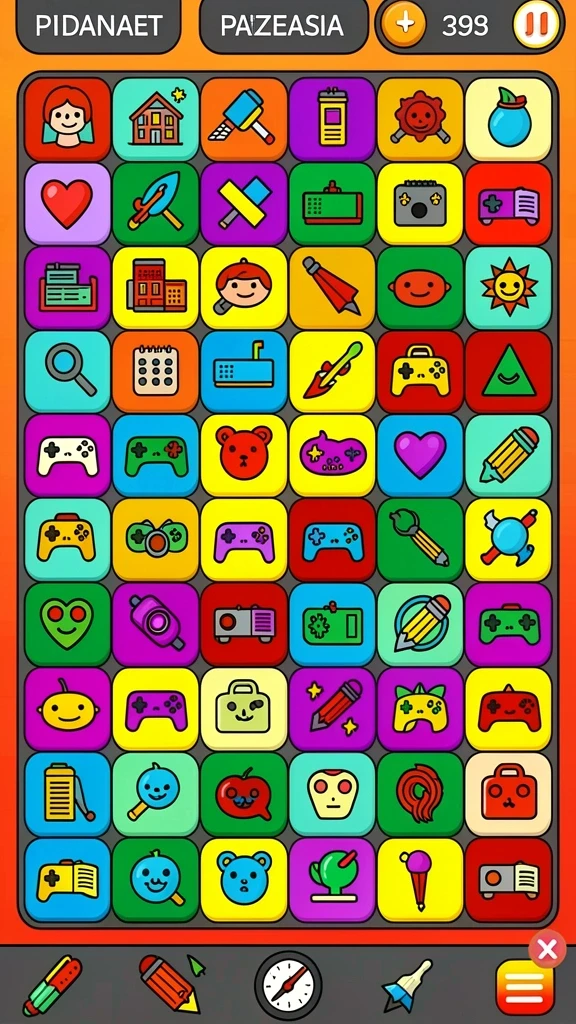Select the purple heart tile
This screenshot has height=1024, width=576.
point(420,455)
